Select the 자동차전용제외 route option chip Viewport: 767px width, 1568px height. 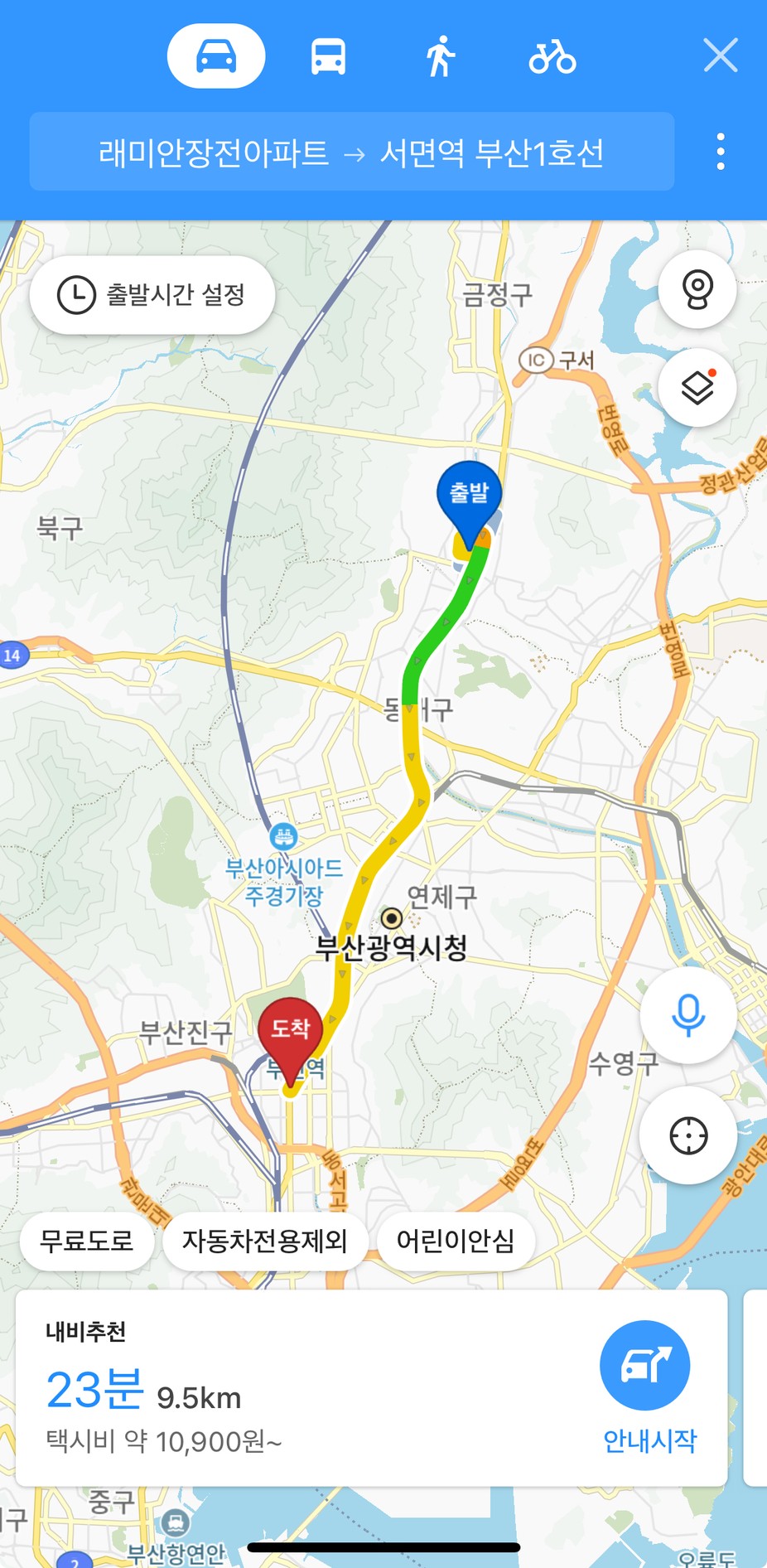pyautogui.click(x=265, y=1241)
